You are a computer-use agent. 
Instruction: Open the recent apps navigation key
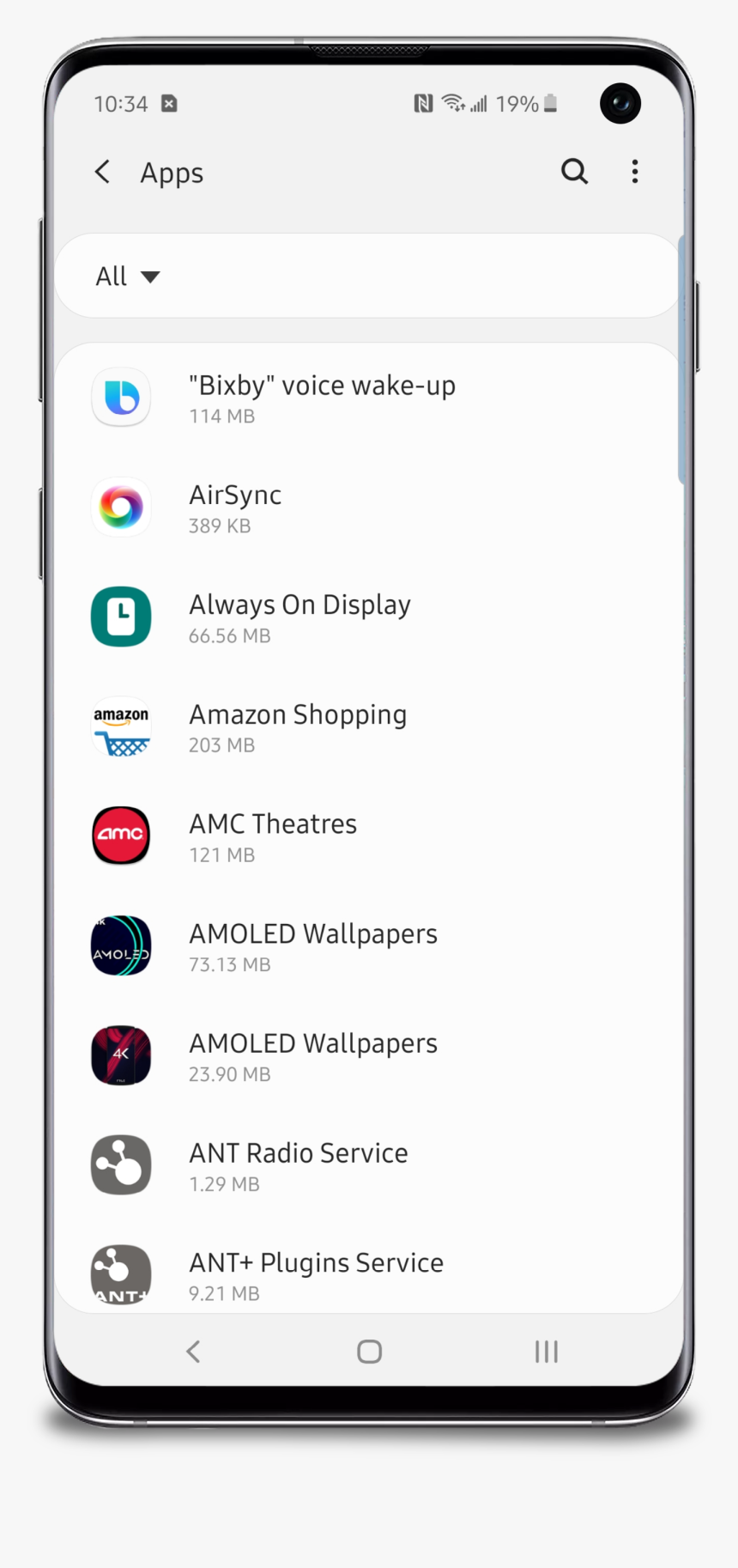(546, 1351)
